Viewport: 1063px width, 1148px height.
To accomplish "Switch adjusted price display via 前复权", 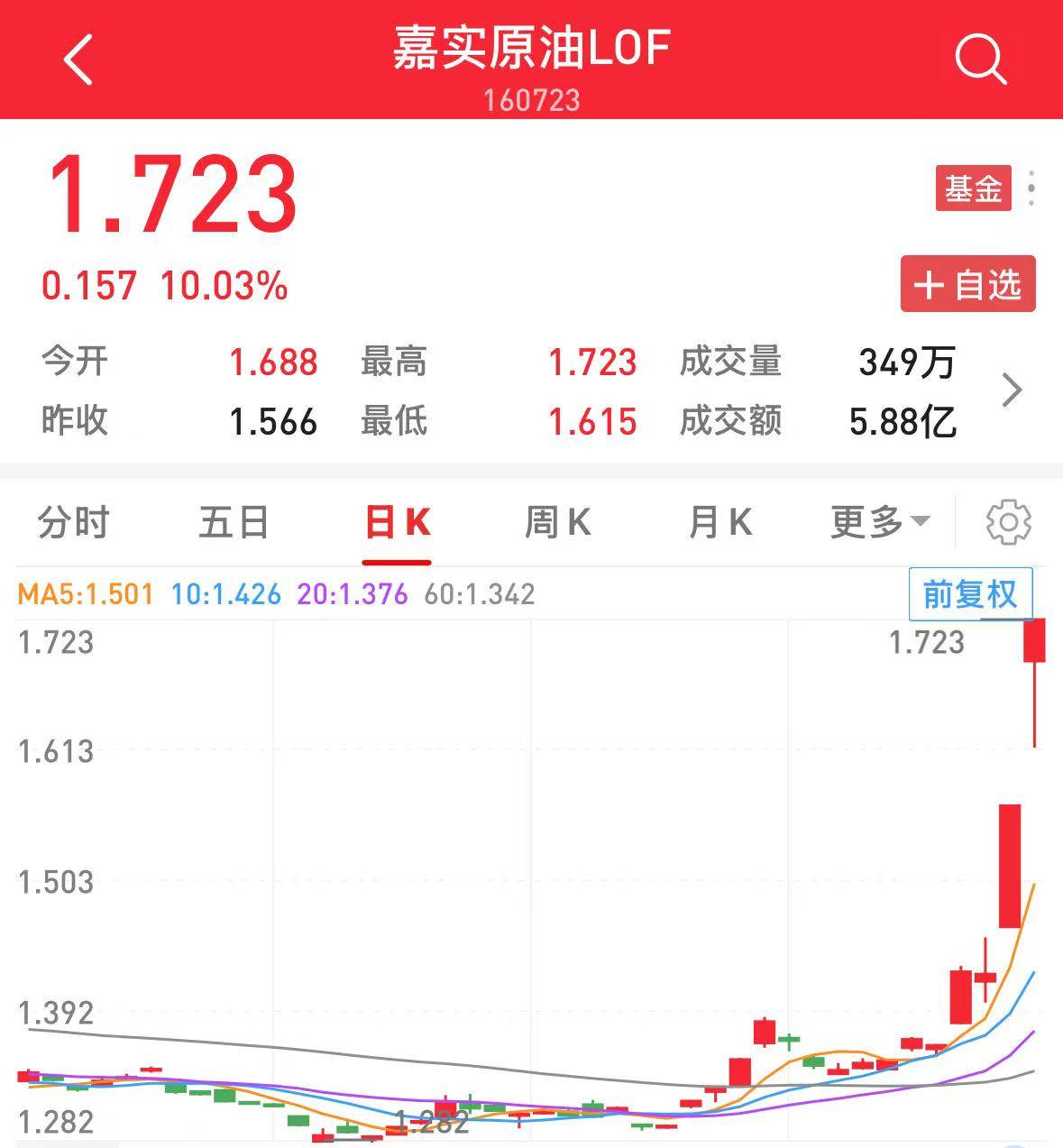I will tap(971, 594).
